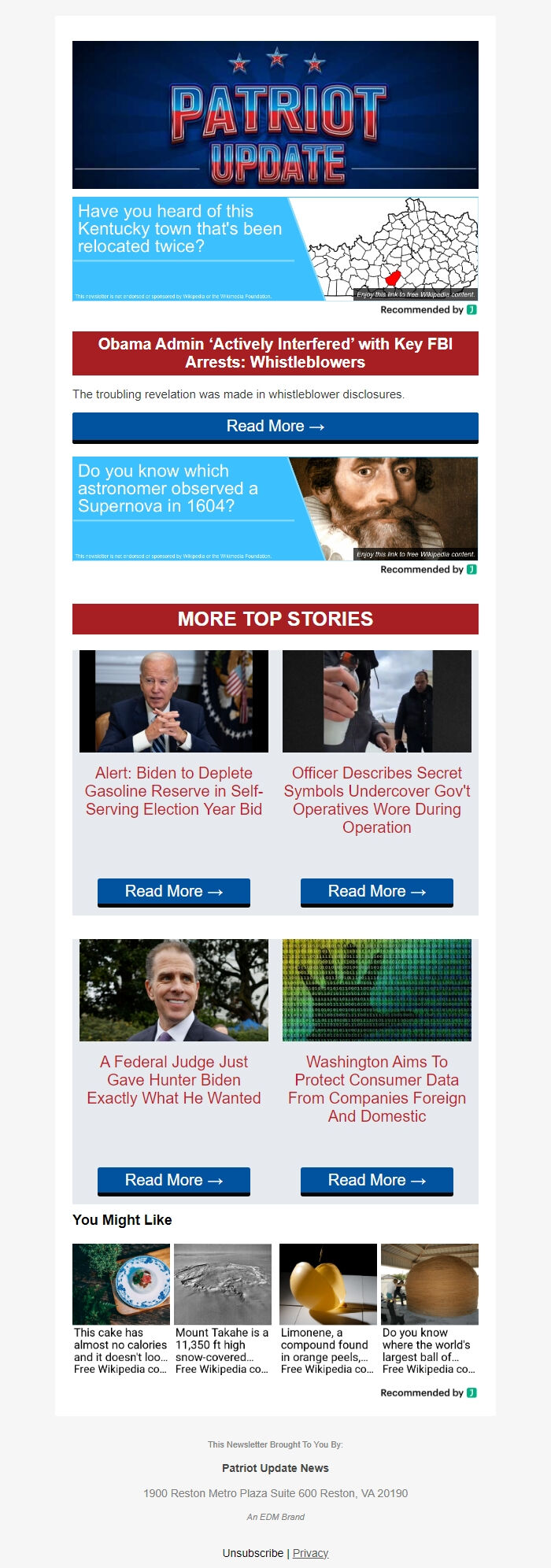Open Biden gasoline reserve headline link

point(173,791)
